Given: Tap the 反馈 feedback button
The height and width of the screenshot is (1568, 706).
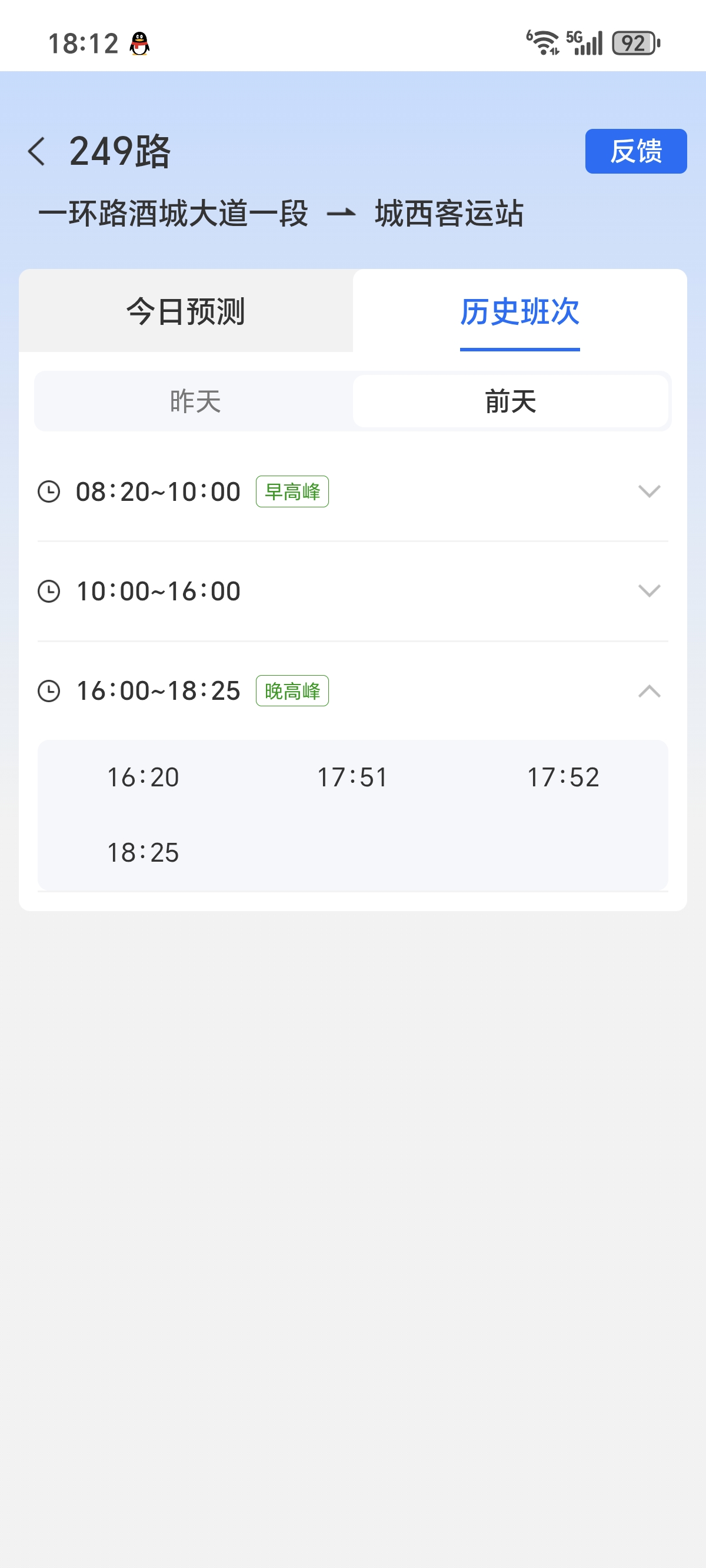Looking at the screenshot, I should [635, 151].
